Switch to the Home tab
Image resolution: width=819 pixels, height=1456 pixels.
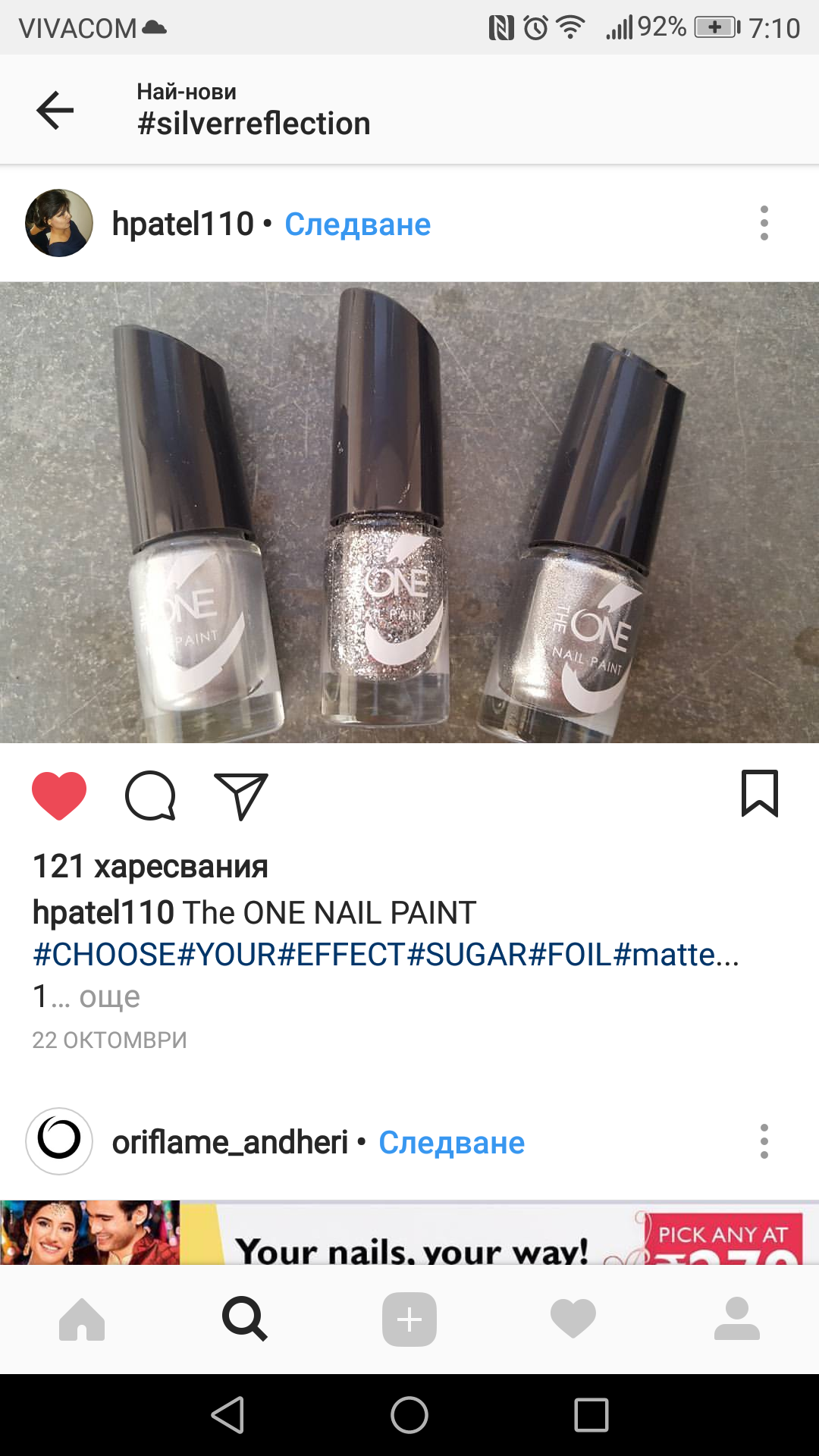(x=82, y=1319)
